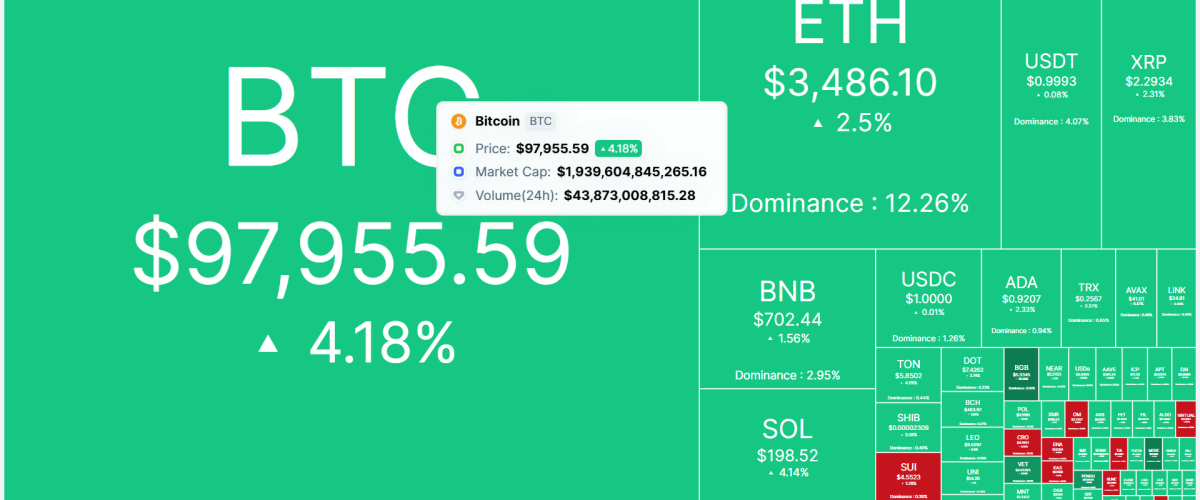
Task: Open the ETH tile
Action: pyautogui.click(x=850, y=70)
